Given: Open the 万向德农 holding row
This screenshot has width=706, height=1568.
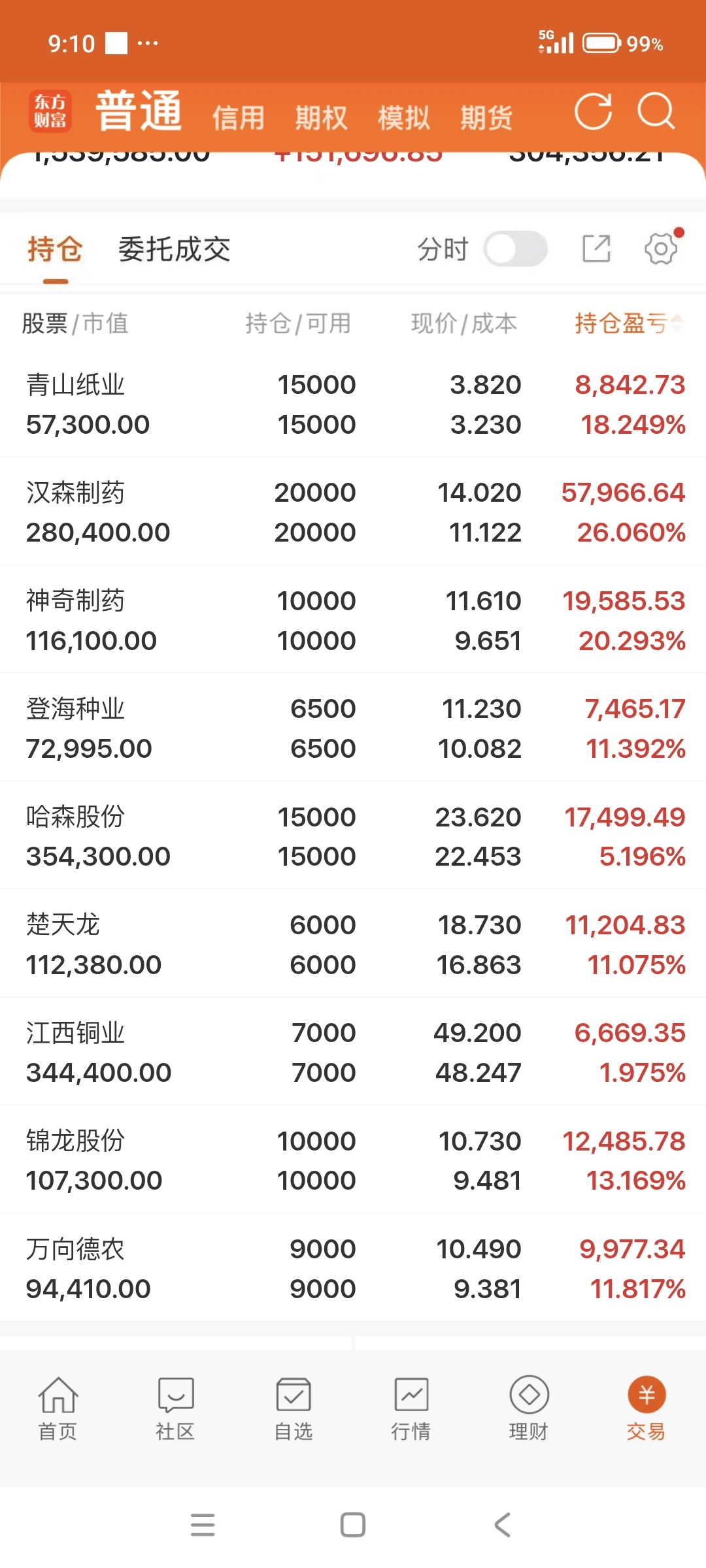Looking at the screenshot, I should coord(353,1268).
